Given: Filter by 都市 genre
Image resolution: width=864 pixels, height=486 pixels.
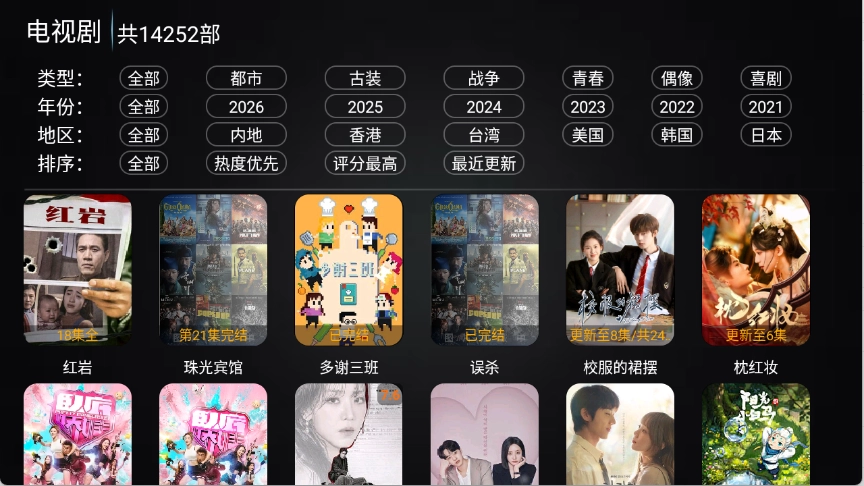Looking at the screenshot, I should tap(246, 78).
